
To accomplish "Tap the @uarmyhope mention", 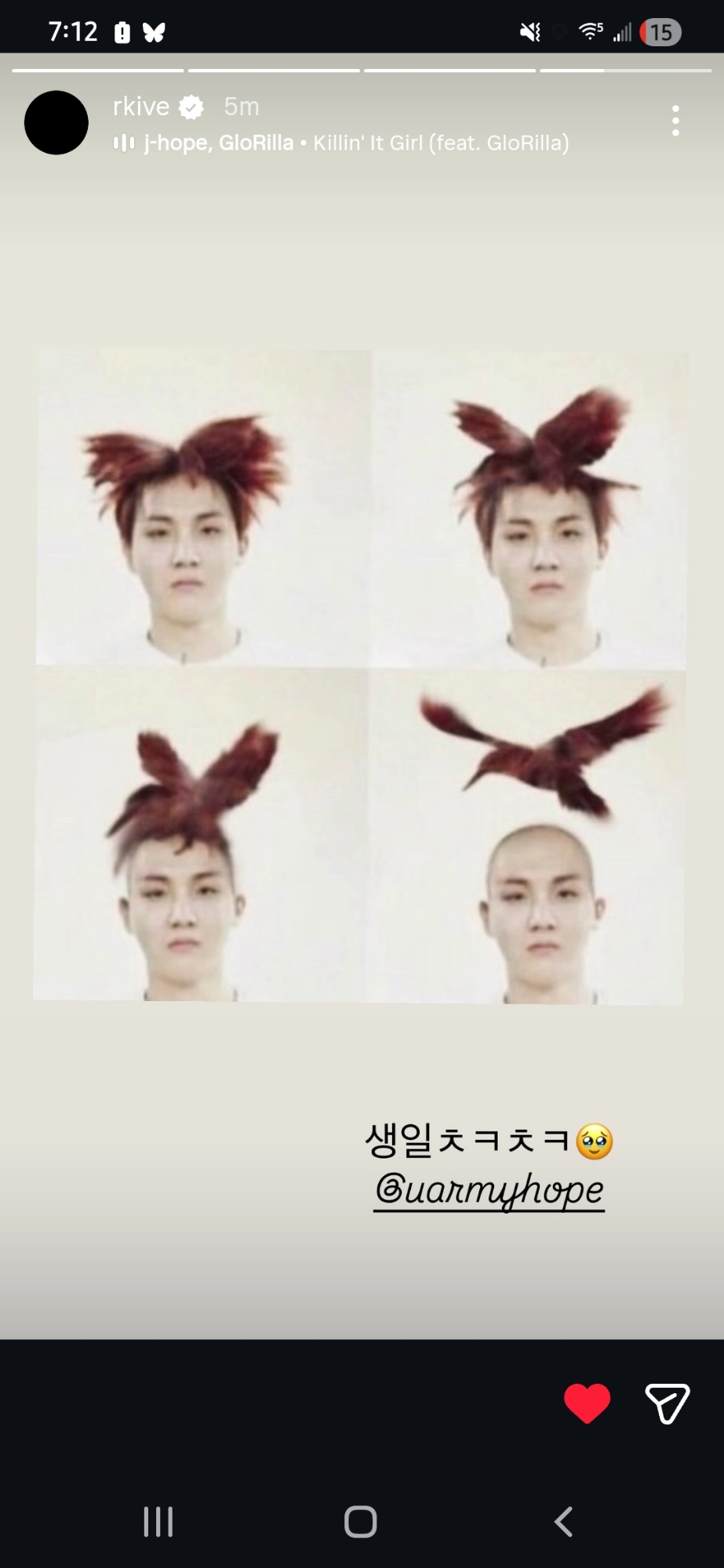I will coord(489,1190).
